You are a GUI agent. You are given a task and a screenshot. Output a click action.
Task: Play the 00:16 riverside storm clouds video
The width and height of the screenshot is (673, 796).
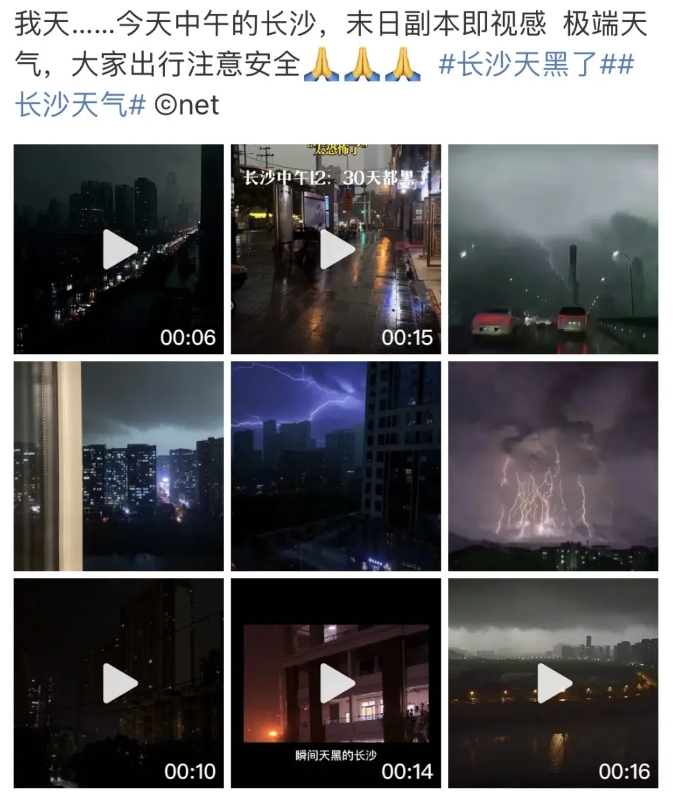[553, 683]
